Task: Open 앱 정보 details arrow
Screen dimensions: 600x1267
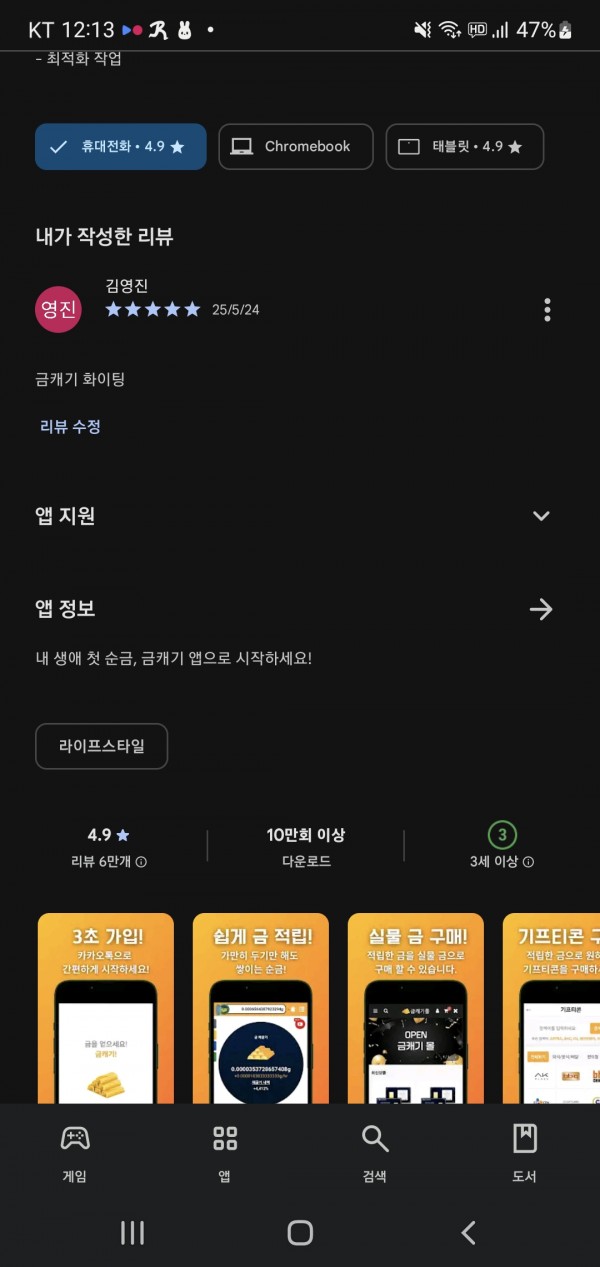Action: [541, 609]
